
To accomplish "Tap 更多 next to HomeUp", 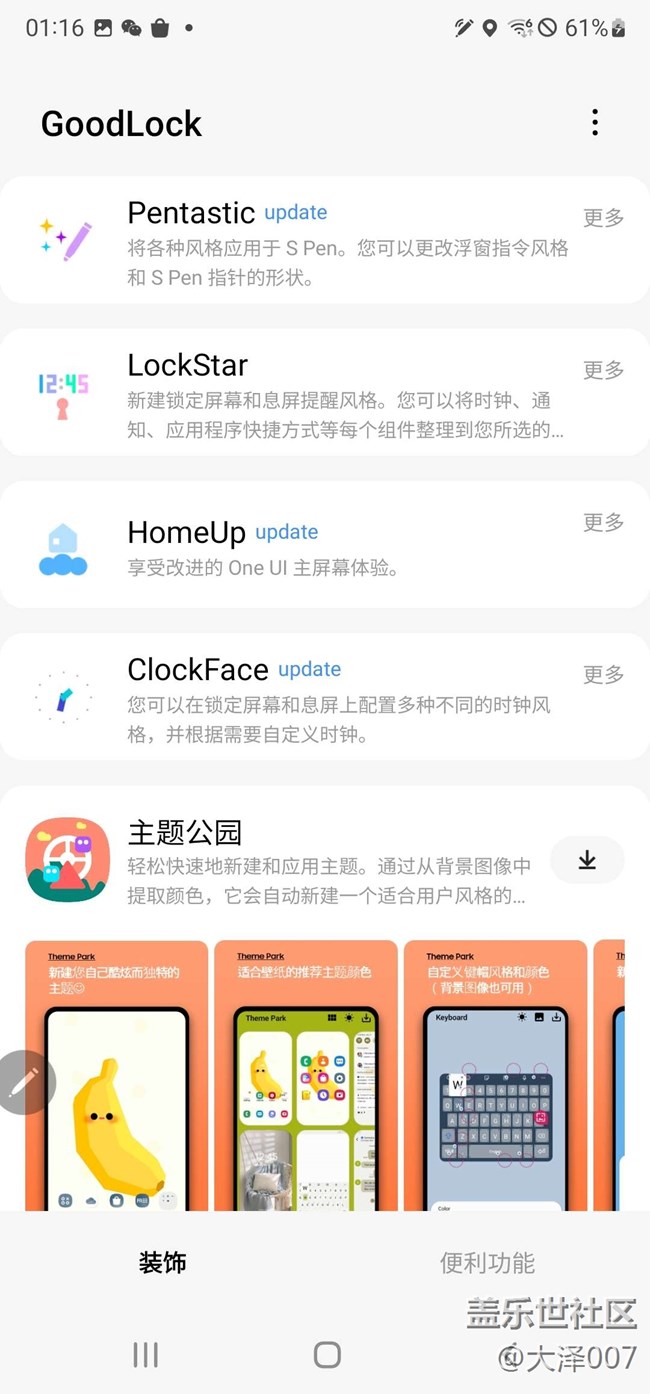I will point(603,522).
